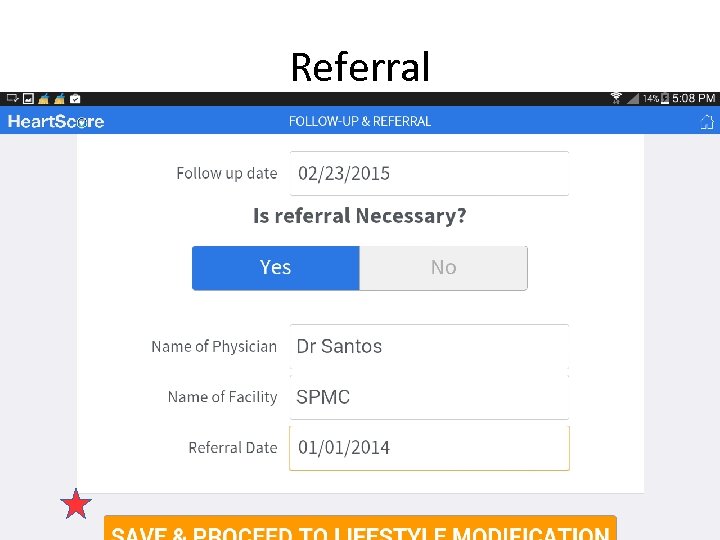The height and width of the screenshot is (540, 720).
Task: Edit the Name of Facility field
Action: 429,397
